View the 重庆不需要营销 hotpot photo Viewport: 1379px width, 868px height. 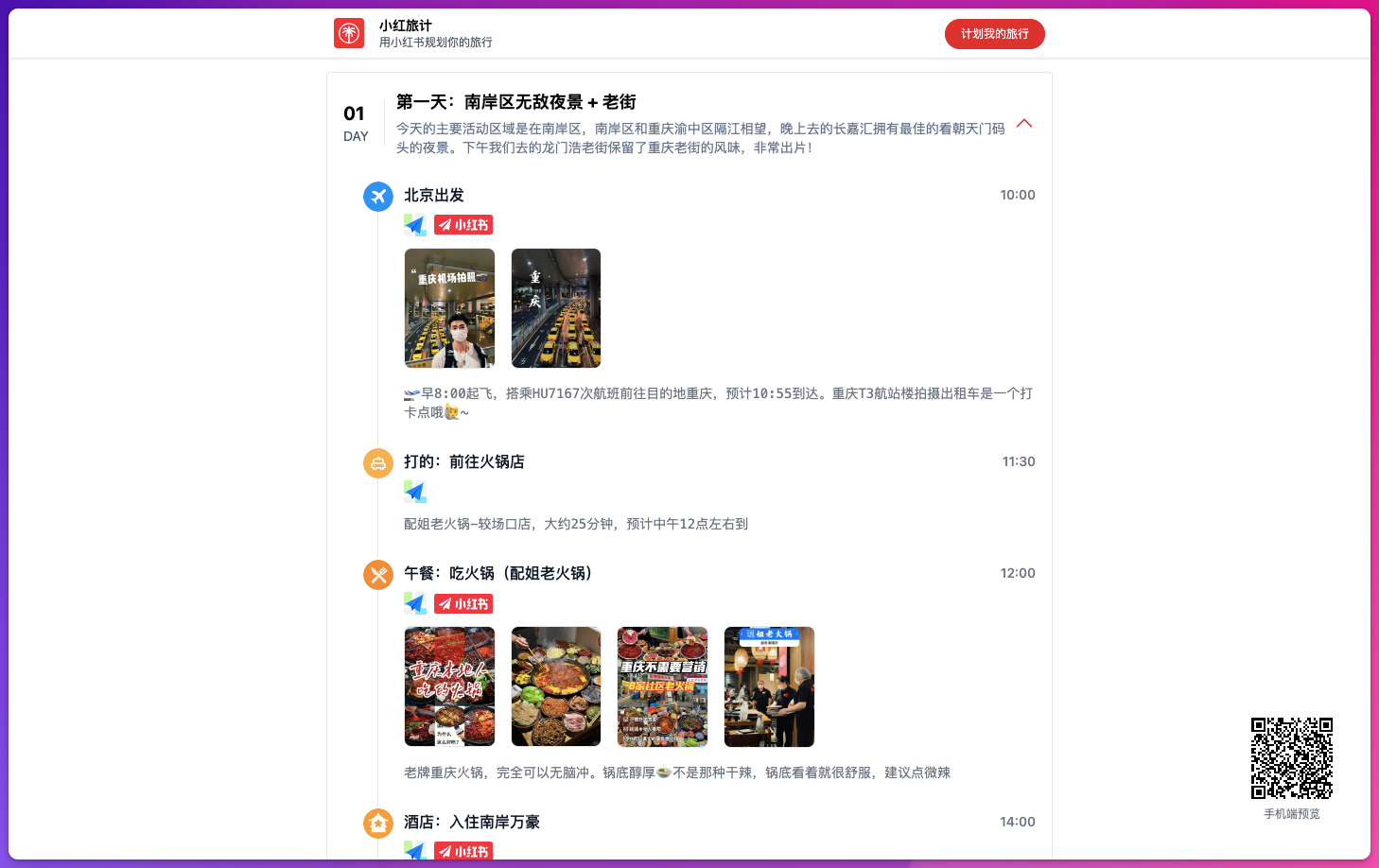(x=662, y=686)
